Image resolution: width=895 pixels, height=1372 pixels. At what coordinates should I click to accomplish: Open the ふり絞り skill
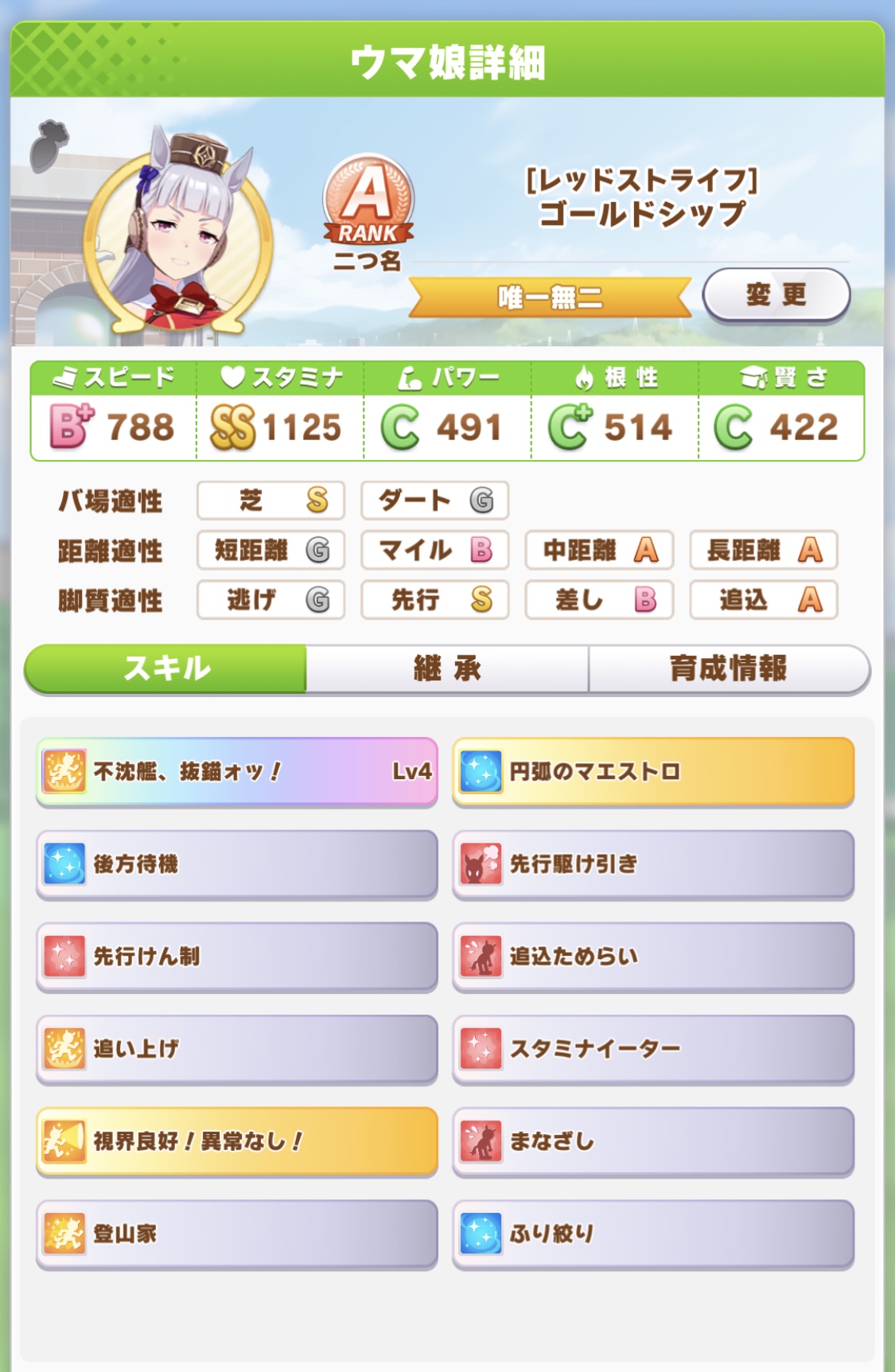tap(653, 1233)
